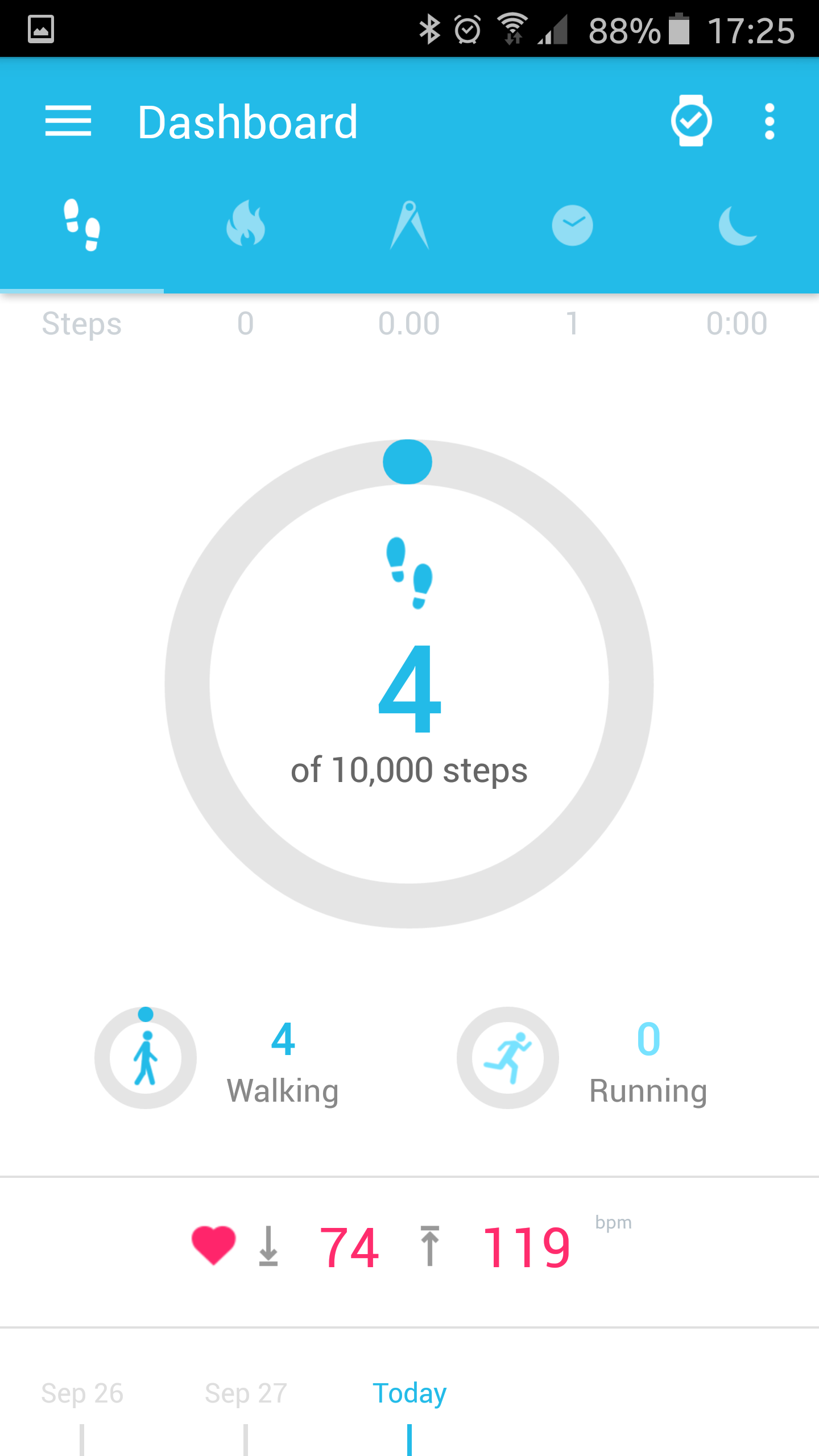Select Sep 26 on the date timeline
Screen dimensions: 819x1456
click(x=82, y=1393)
